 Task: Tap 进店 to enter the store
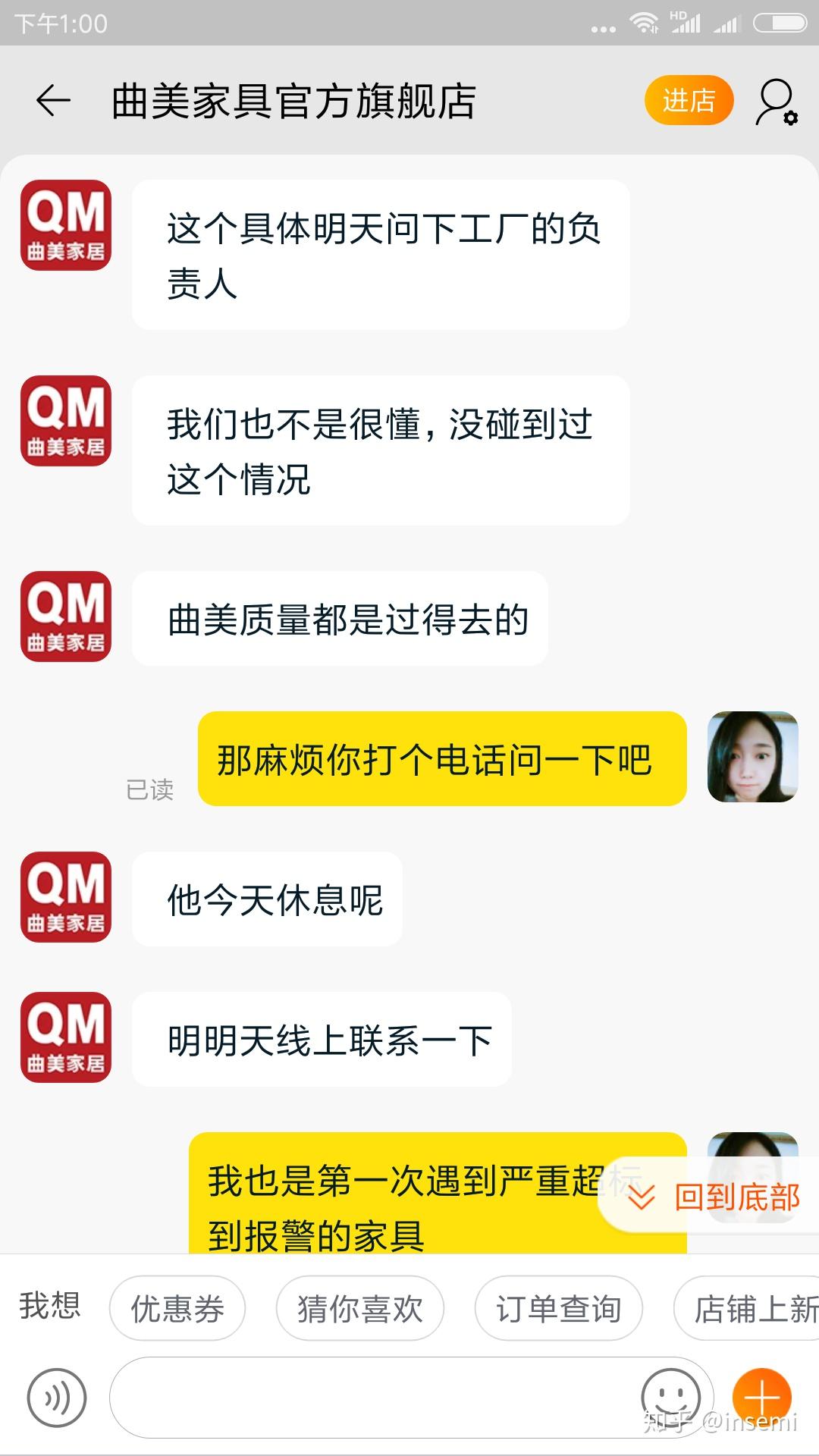(x=689, y=100)
